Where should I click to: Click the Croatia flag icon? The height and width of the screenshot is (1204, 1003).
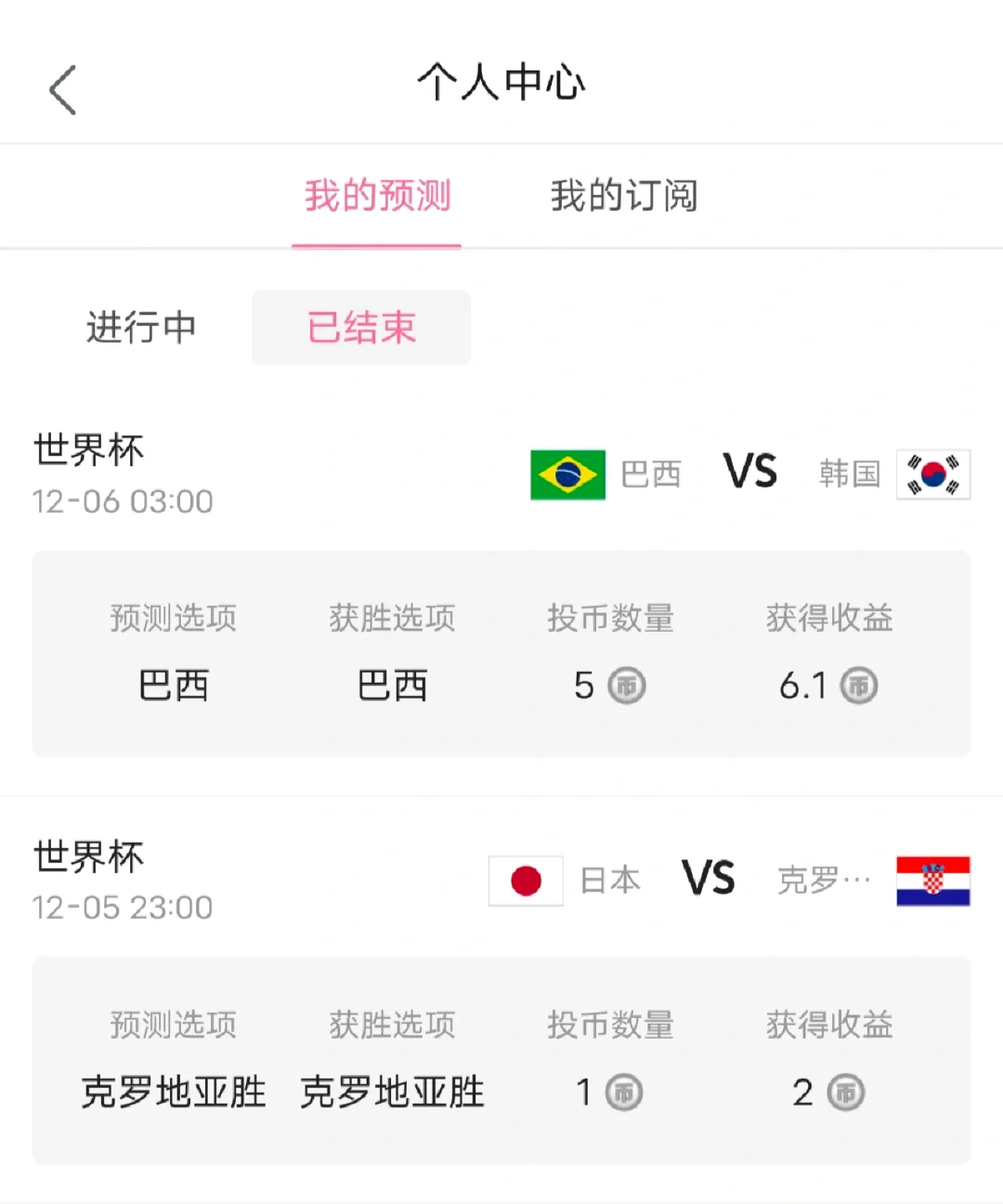coord(932,880)
